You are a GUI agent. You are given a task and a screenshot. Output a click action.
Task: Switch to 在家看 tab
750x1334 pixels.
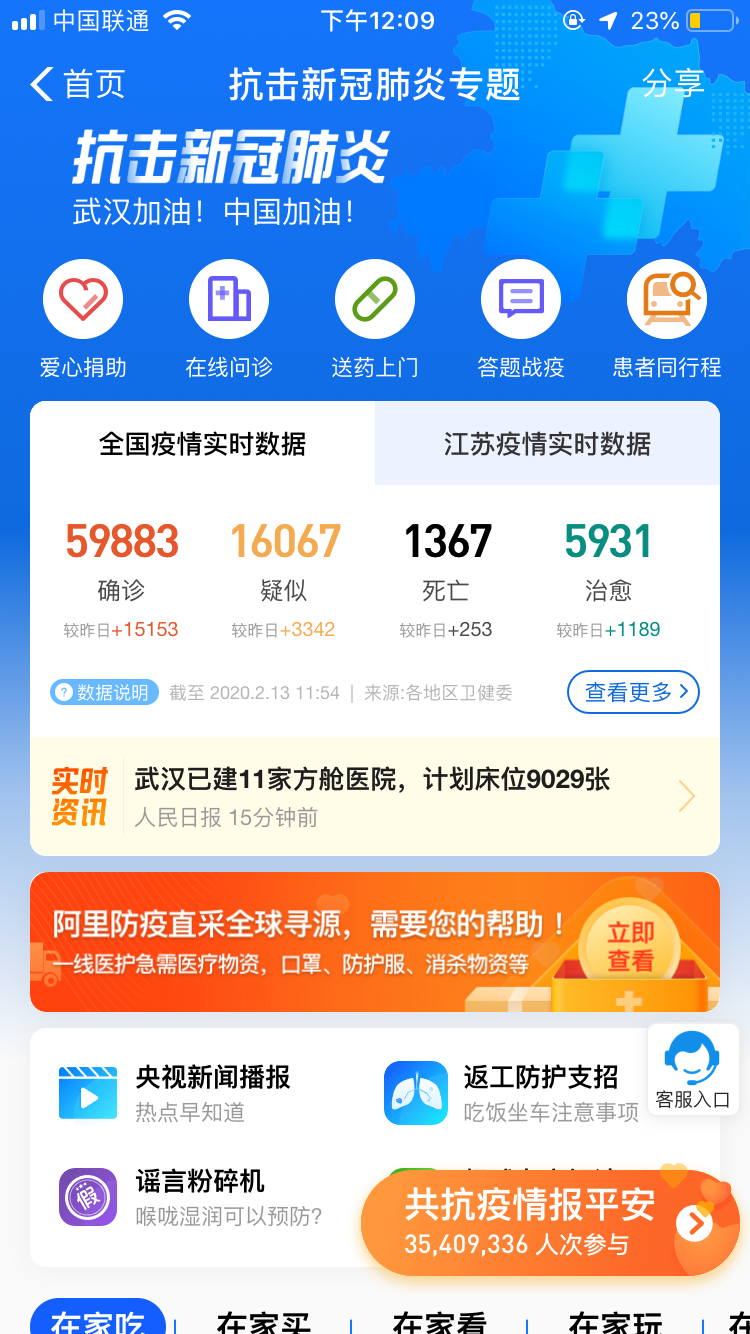(440, 1320)
